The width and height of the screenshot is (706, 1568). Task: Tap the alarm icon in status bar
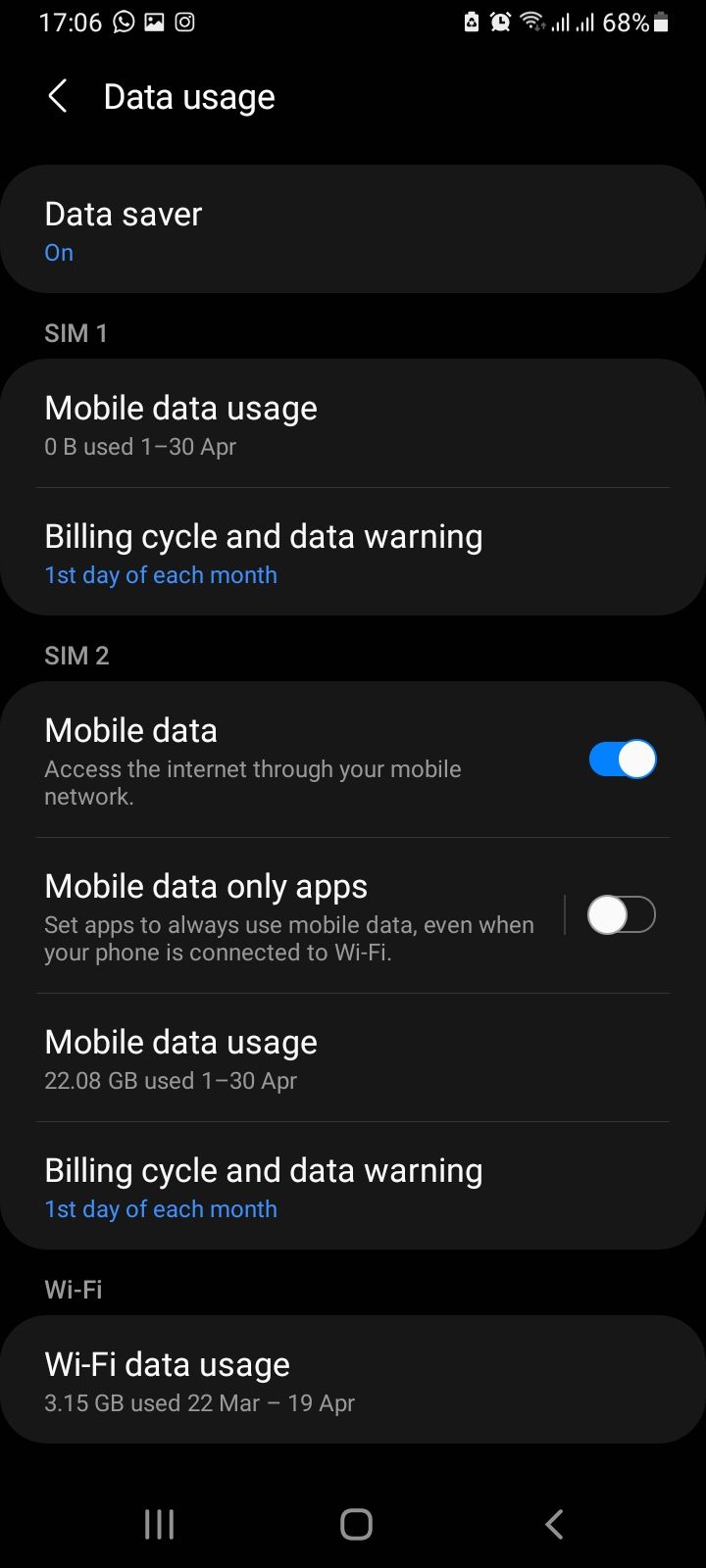pyautogui.click(x=500, y=22)
